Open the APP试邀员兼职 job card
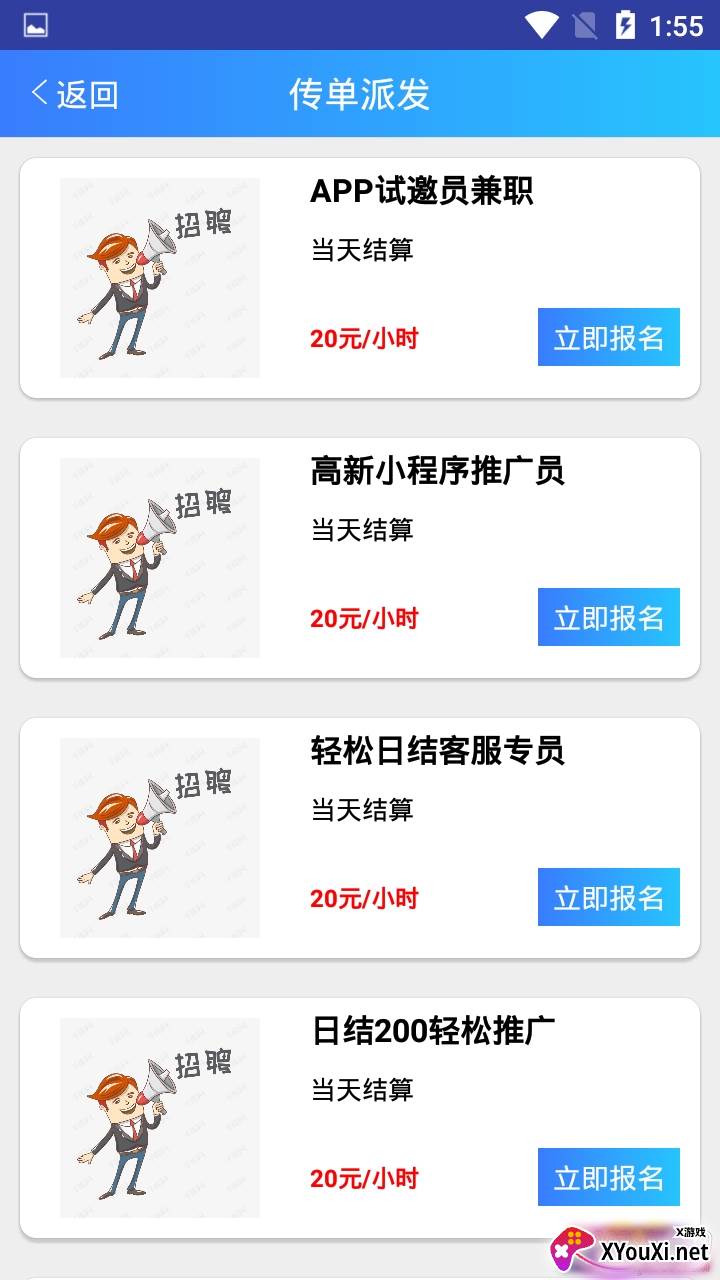Image resolution: width=720 pixels, height=1280 pixels. coord(360,278)
